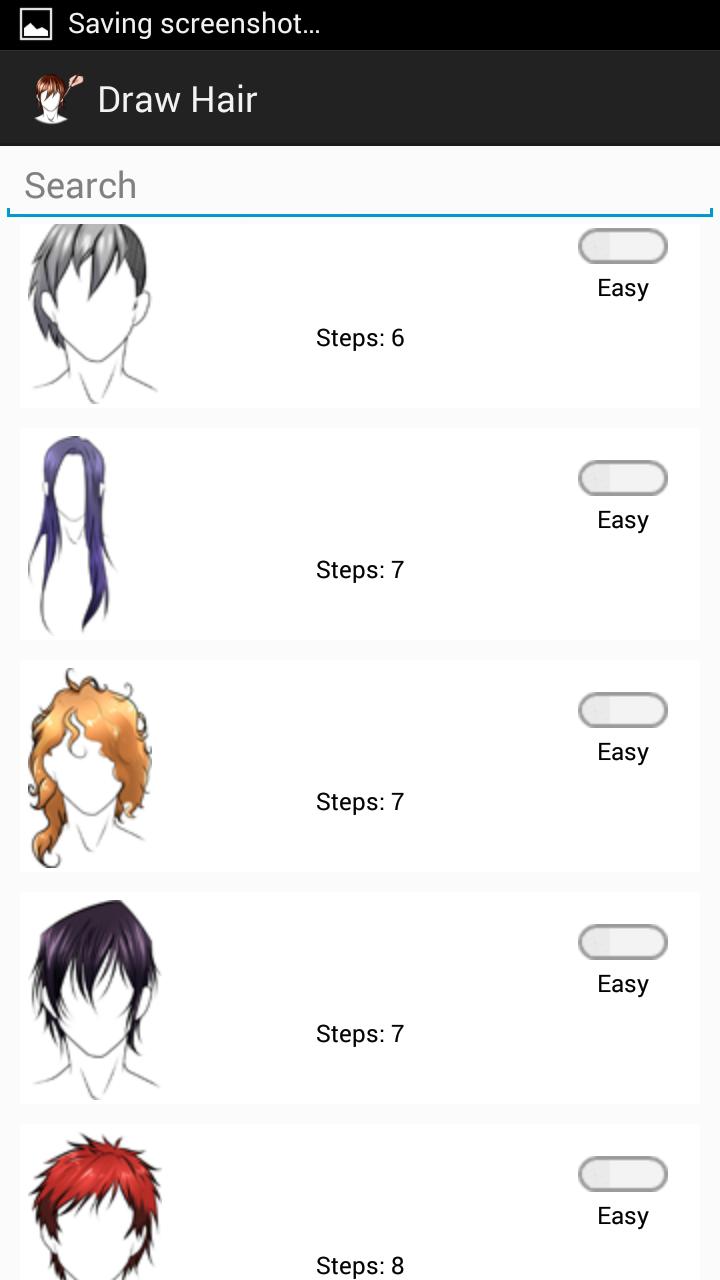Viewport: 720px width, 1280px height.
Task: Tap the Search input field
Action: (x=360, y=186)
